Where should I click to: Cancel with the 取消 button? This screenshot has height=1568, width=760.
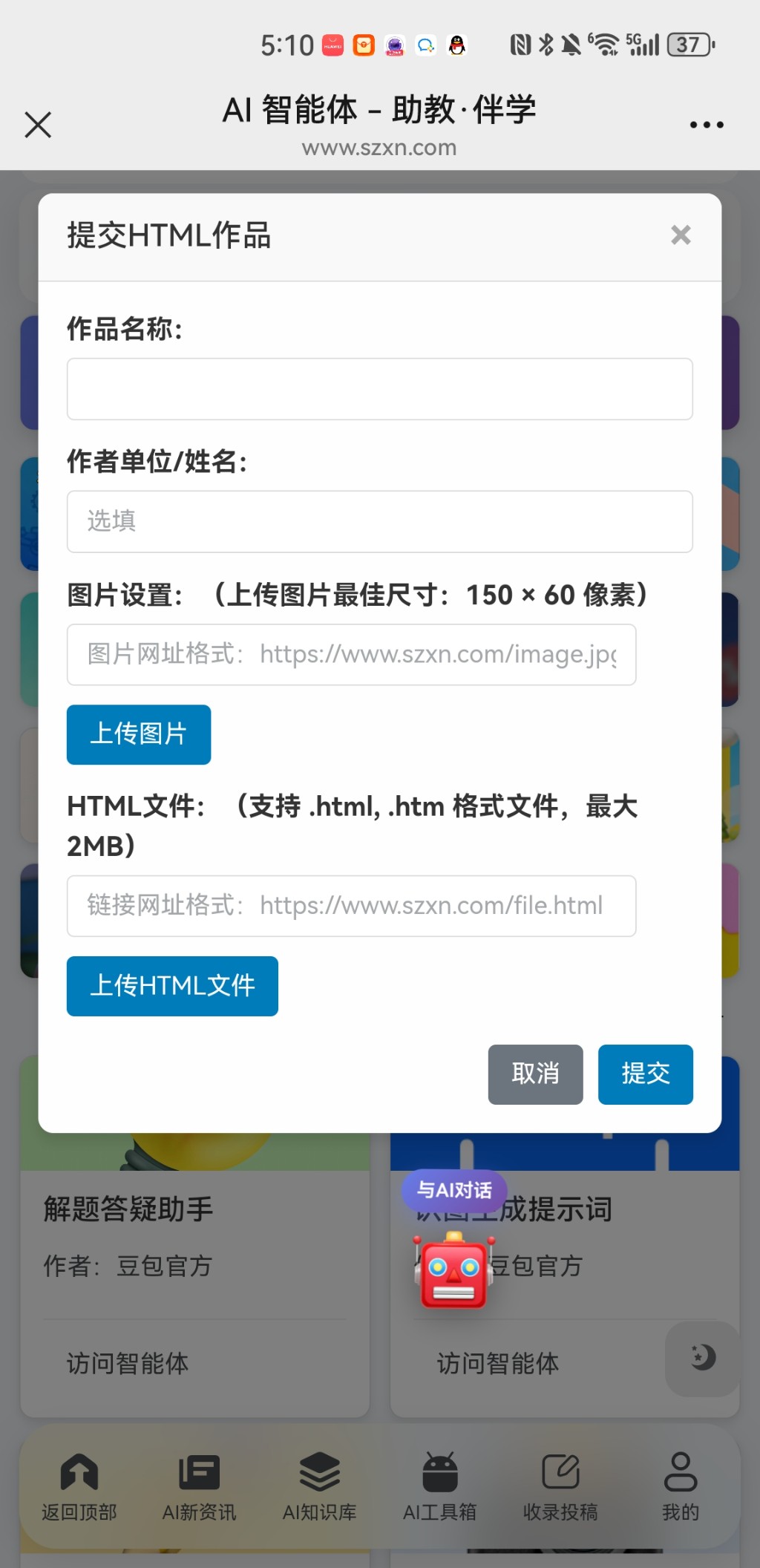click(x=535, y=1074)
